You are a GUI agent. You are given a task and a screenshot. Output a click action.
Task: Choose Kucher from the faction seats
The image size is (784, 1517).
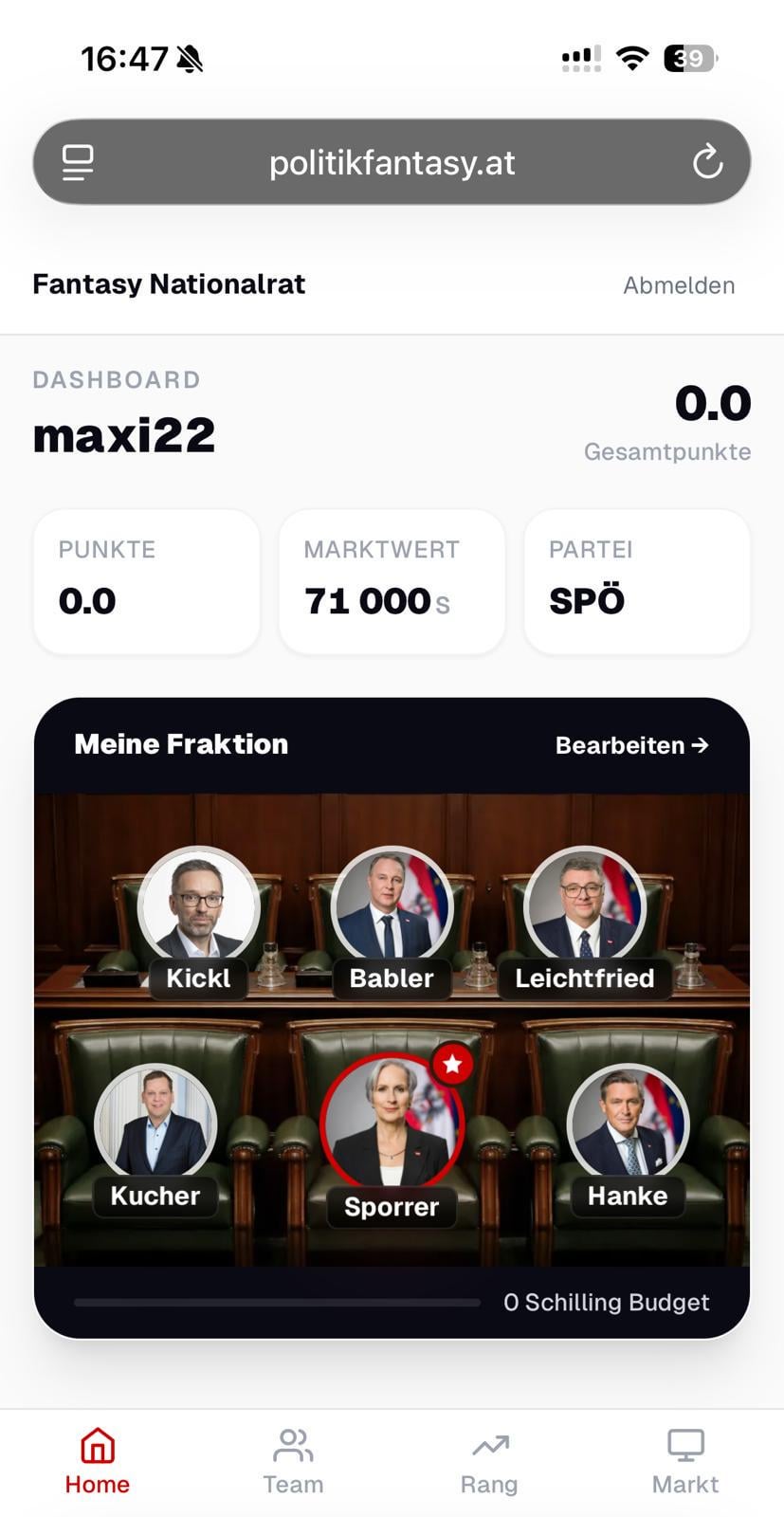click(x=155, y=1124)
